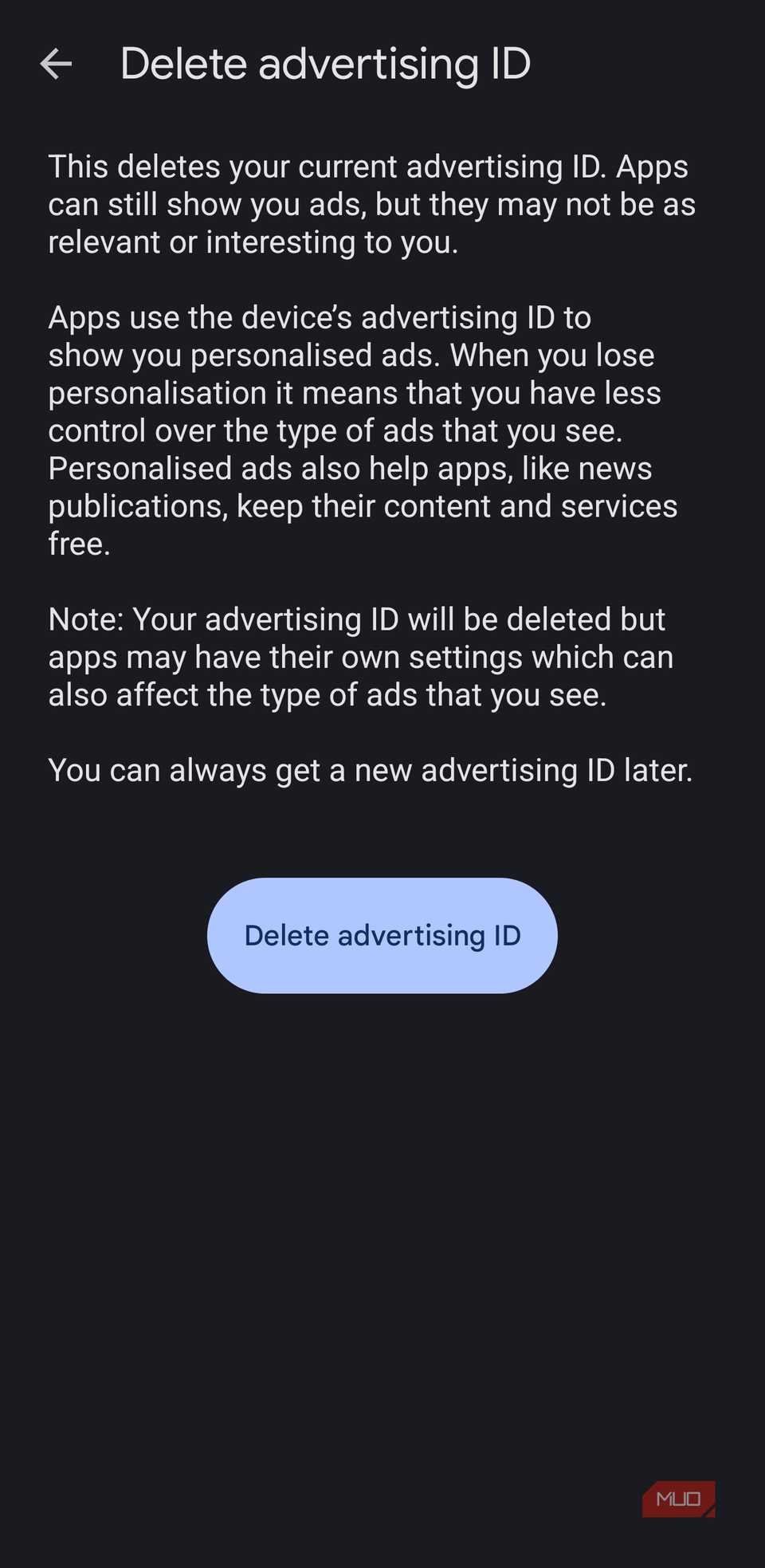Tap the Delete advertising ID button

pyautogui.click(x=382, y=935)
